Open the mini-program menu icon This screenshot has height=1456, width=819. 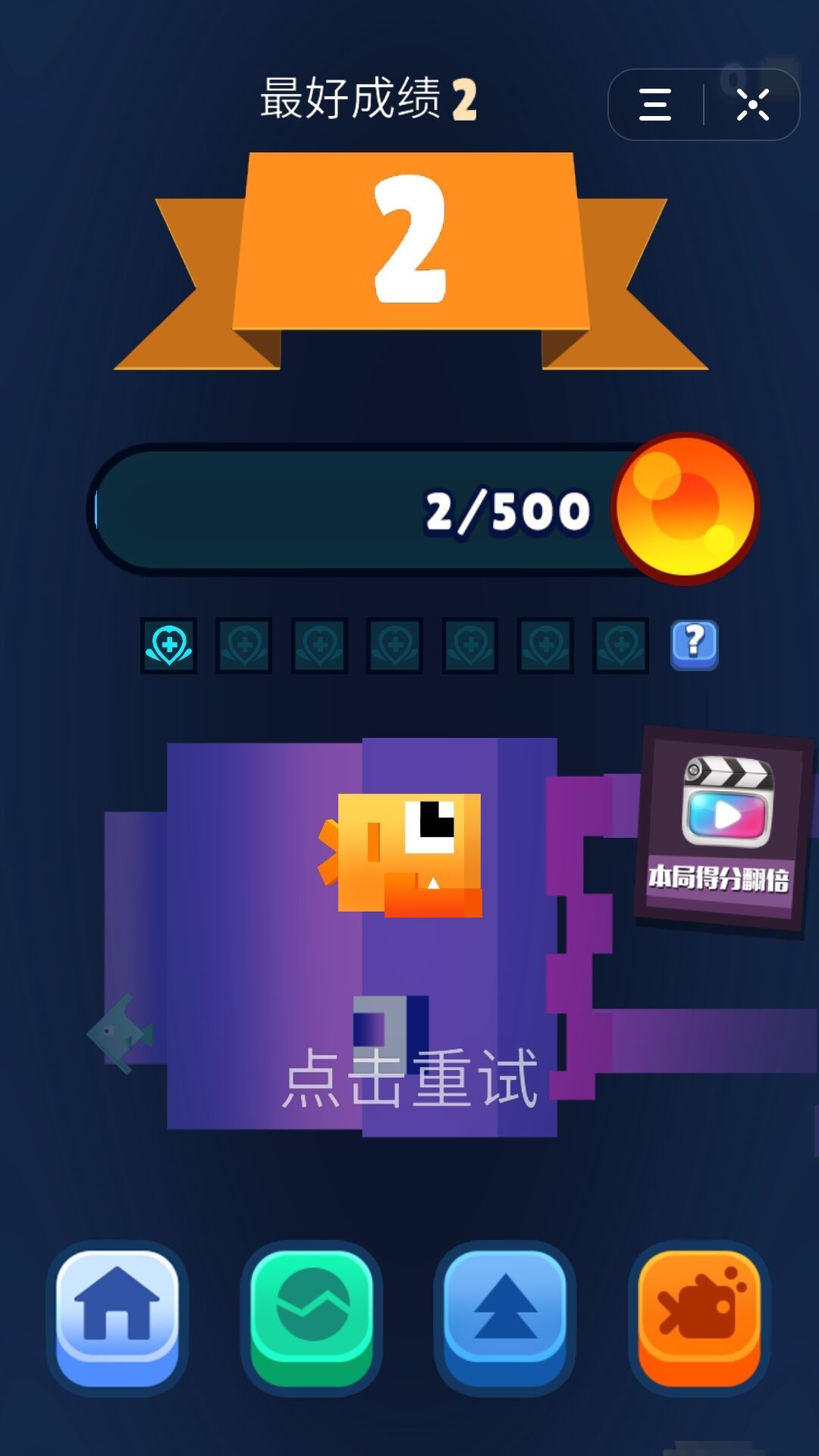(655, 105)
